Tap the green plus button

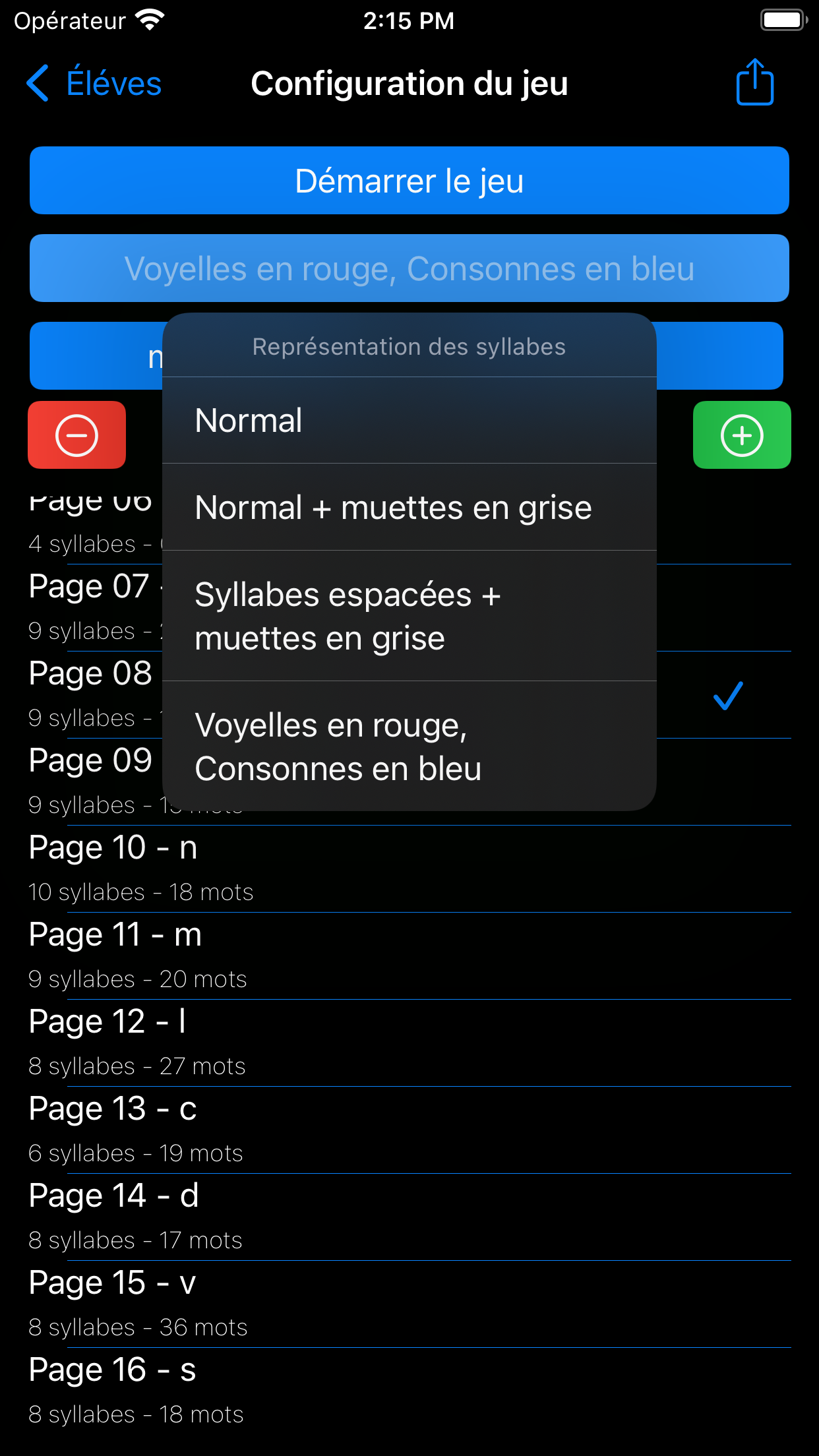point(742,435)
